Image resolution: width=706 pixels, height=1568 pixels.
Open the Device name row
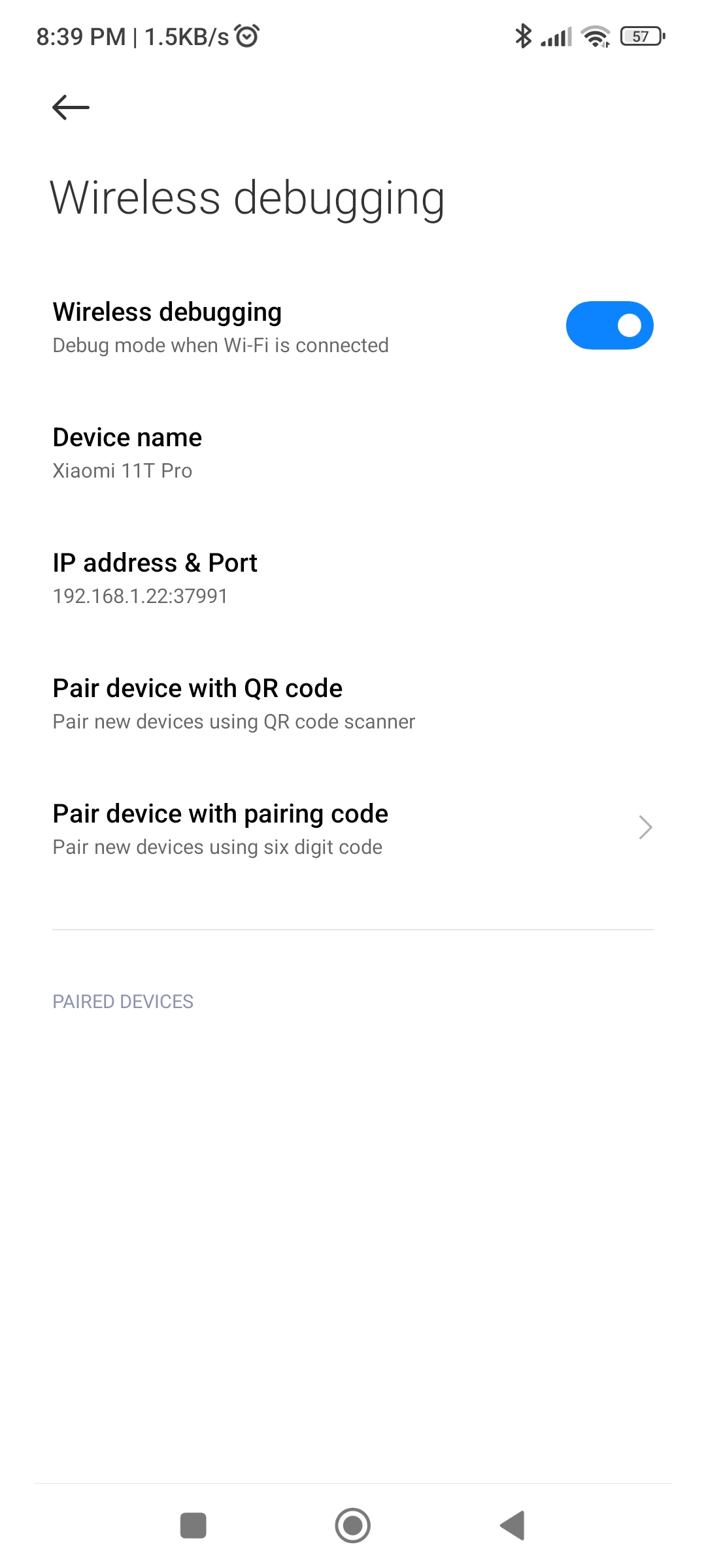click(353, 453)
